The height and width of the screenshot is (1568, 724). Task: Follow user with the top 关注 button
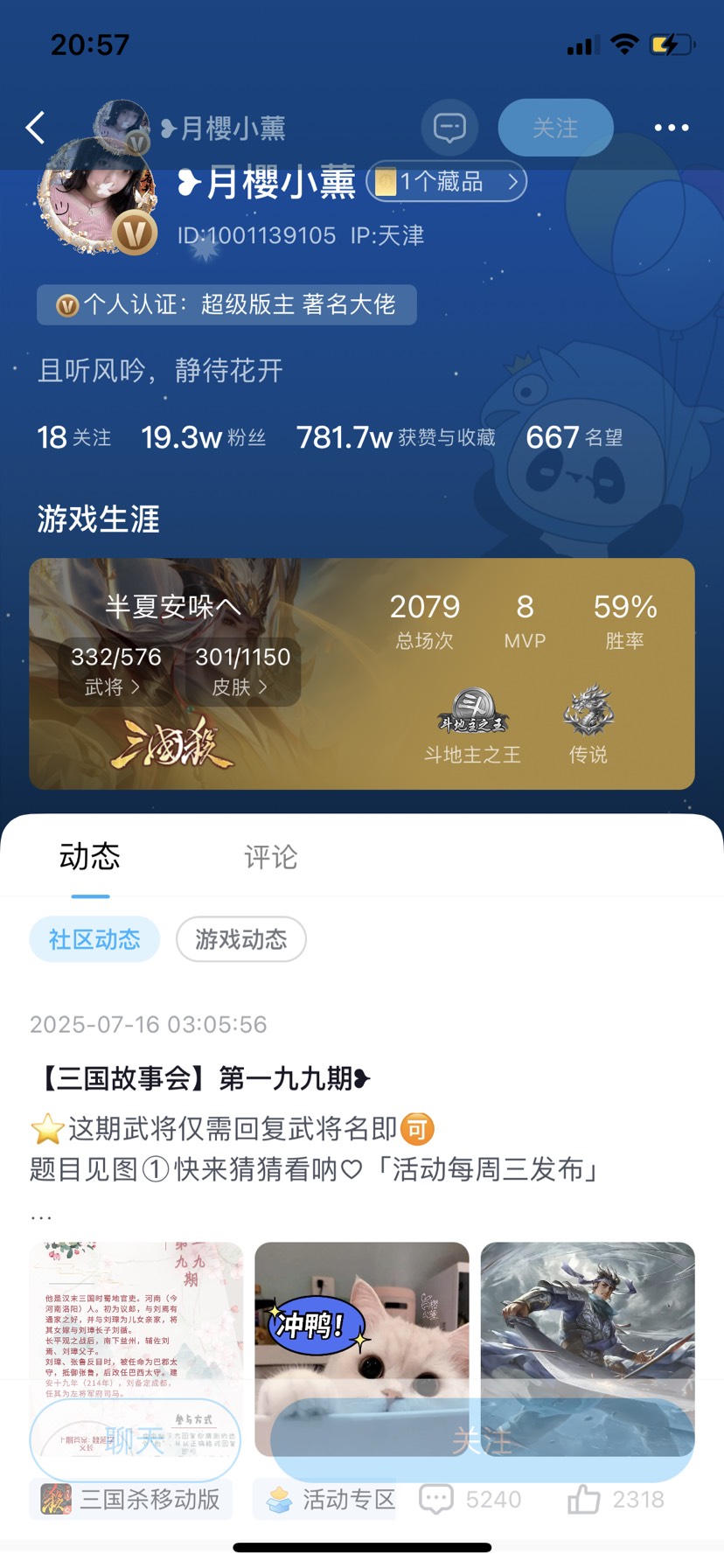pyautogui.click(x=555, y=128)
